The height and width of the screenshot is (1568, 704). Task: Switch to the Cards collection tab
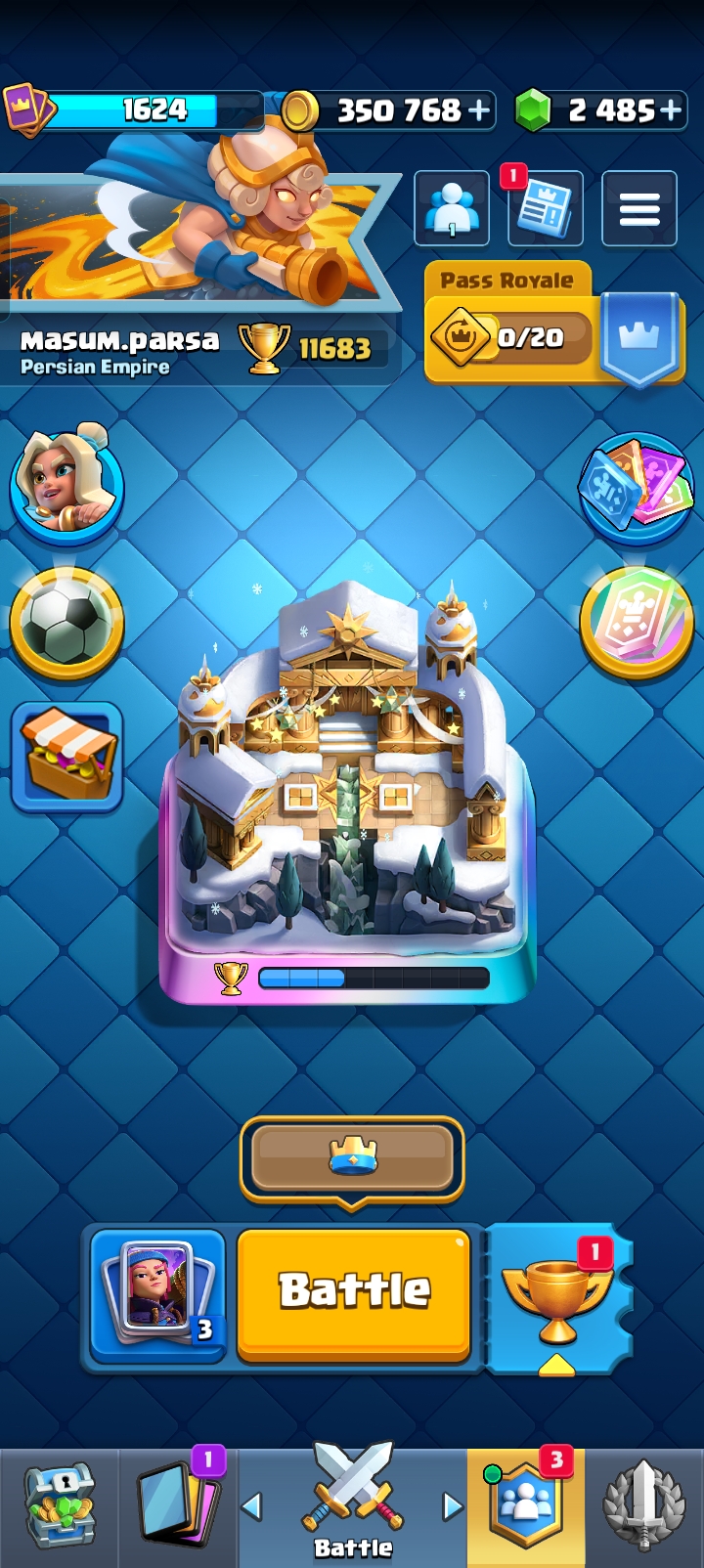click(179, 1506)
